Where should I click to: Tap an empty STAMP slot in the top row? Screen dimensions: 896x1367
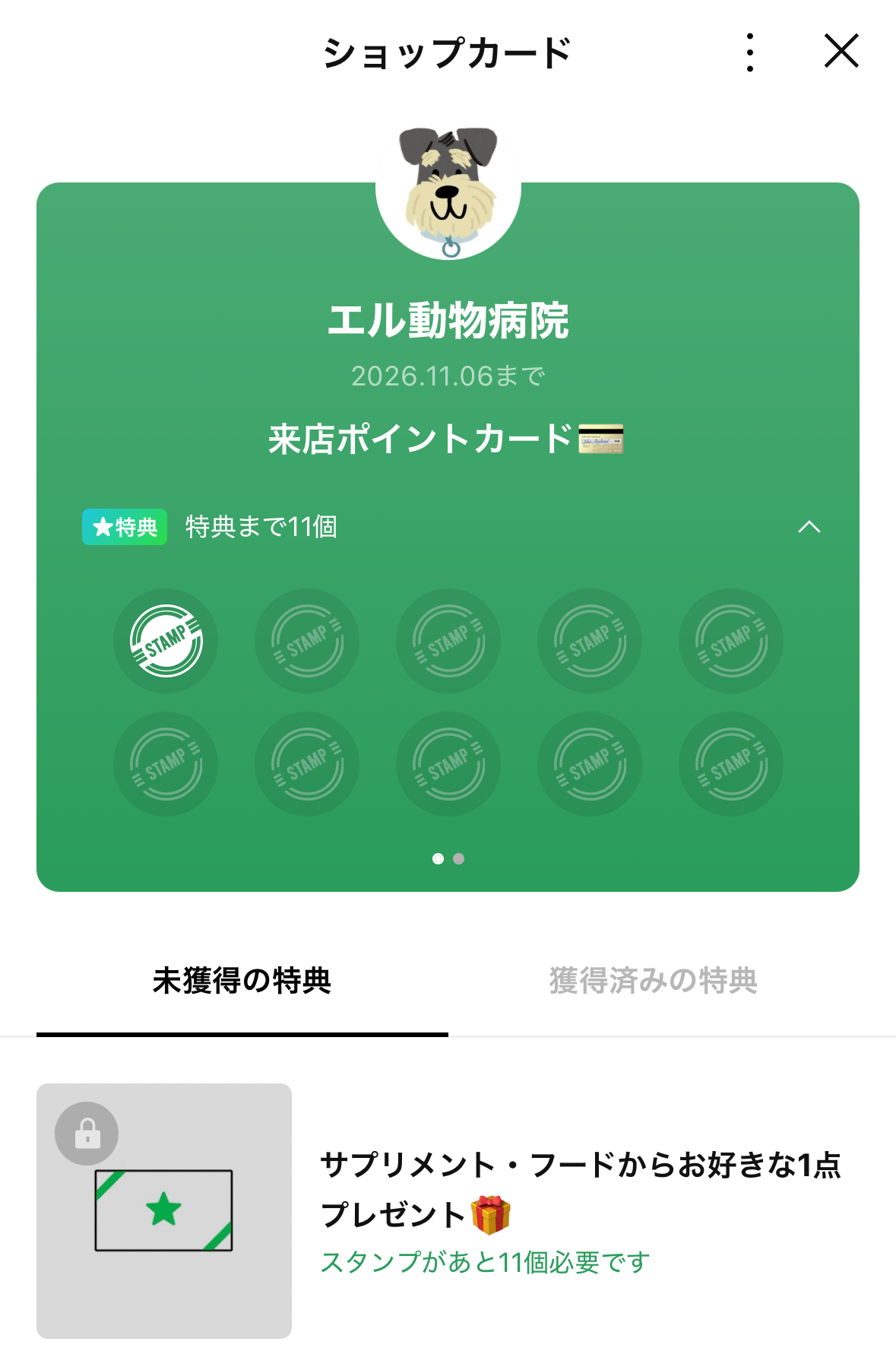pos(306,641)
